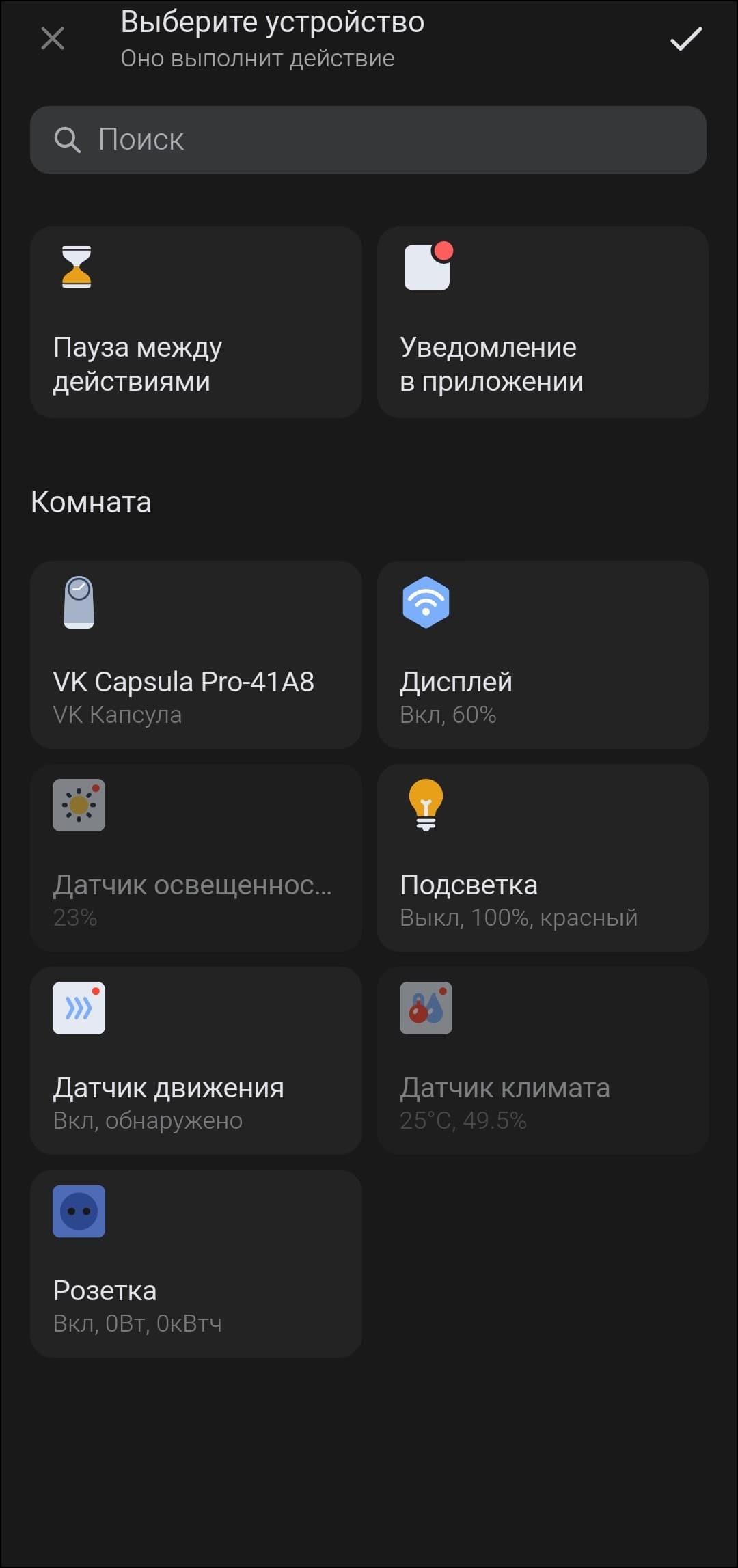Choose the Дисплей device card
The height and width of the screenshot is (1568, 738).
pos(542,655)
